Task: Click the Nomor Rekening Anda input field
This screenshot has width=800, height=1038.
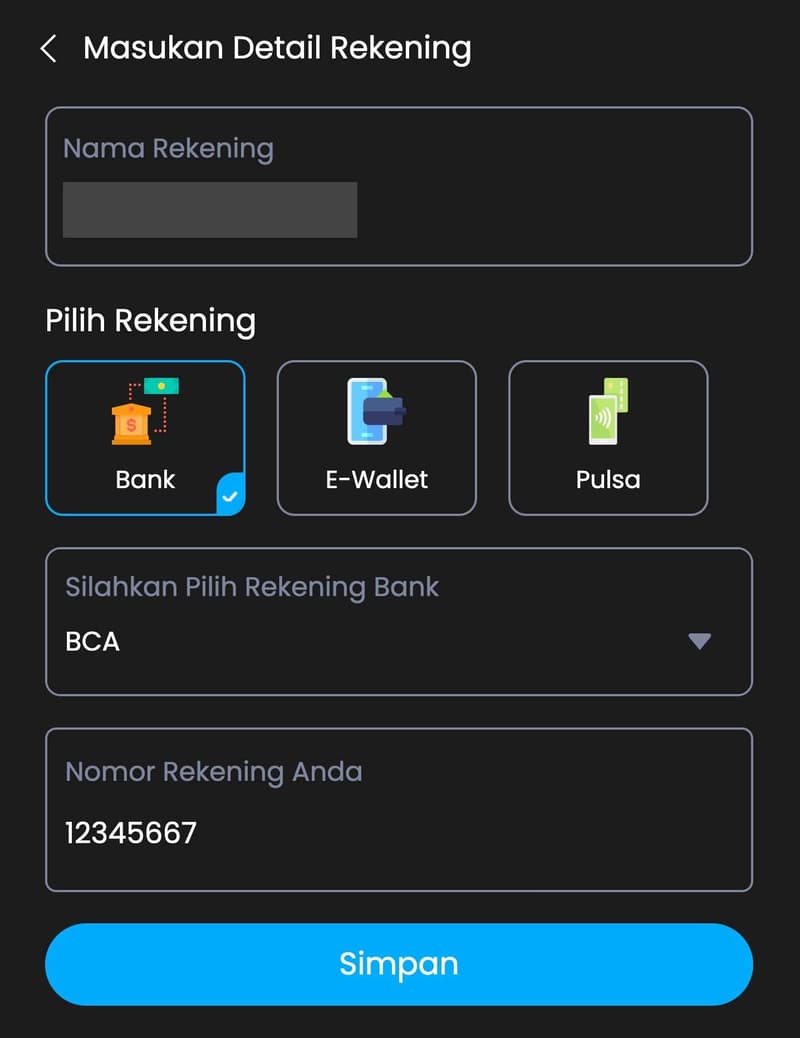Action: [400, 810]
